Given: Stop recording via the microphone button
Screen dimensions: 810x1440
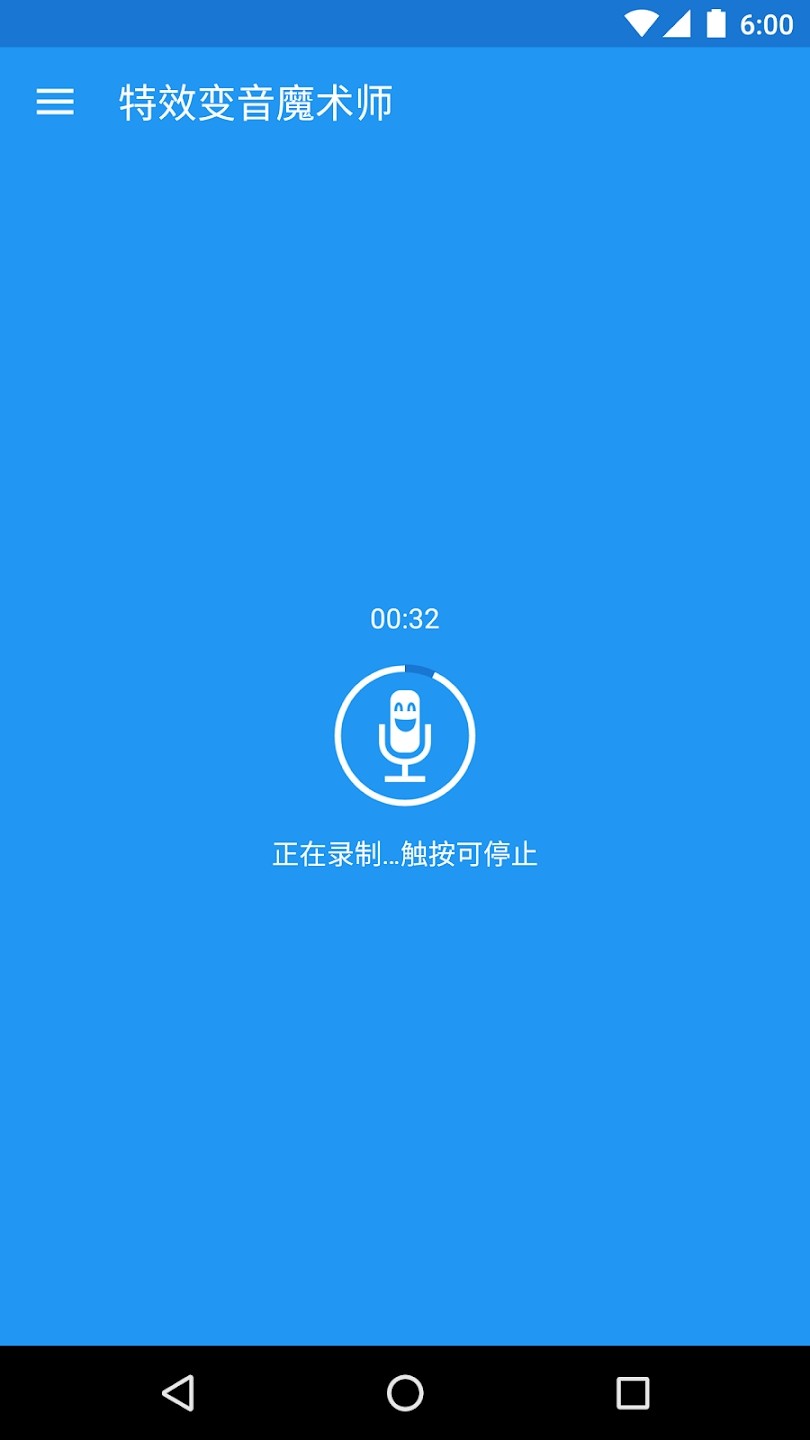Looking at the screenshot, I should [405, 736].
